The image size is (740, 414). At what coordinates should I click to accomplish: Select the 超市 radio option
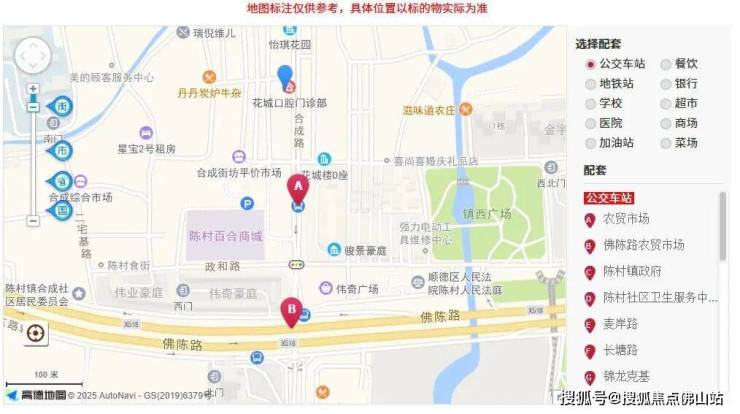tap(665, 103)
